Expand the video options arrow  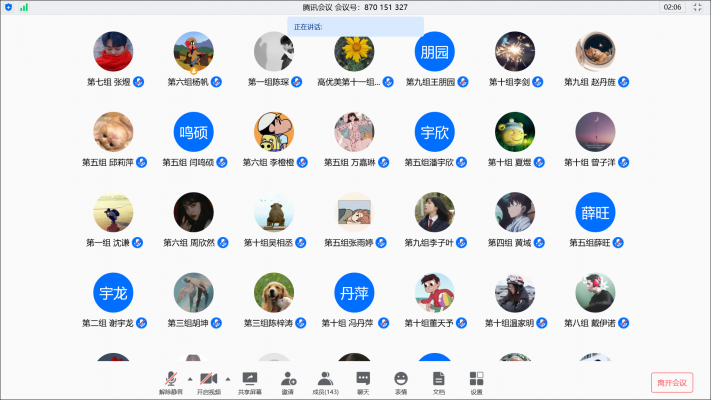(227, 378)
